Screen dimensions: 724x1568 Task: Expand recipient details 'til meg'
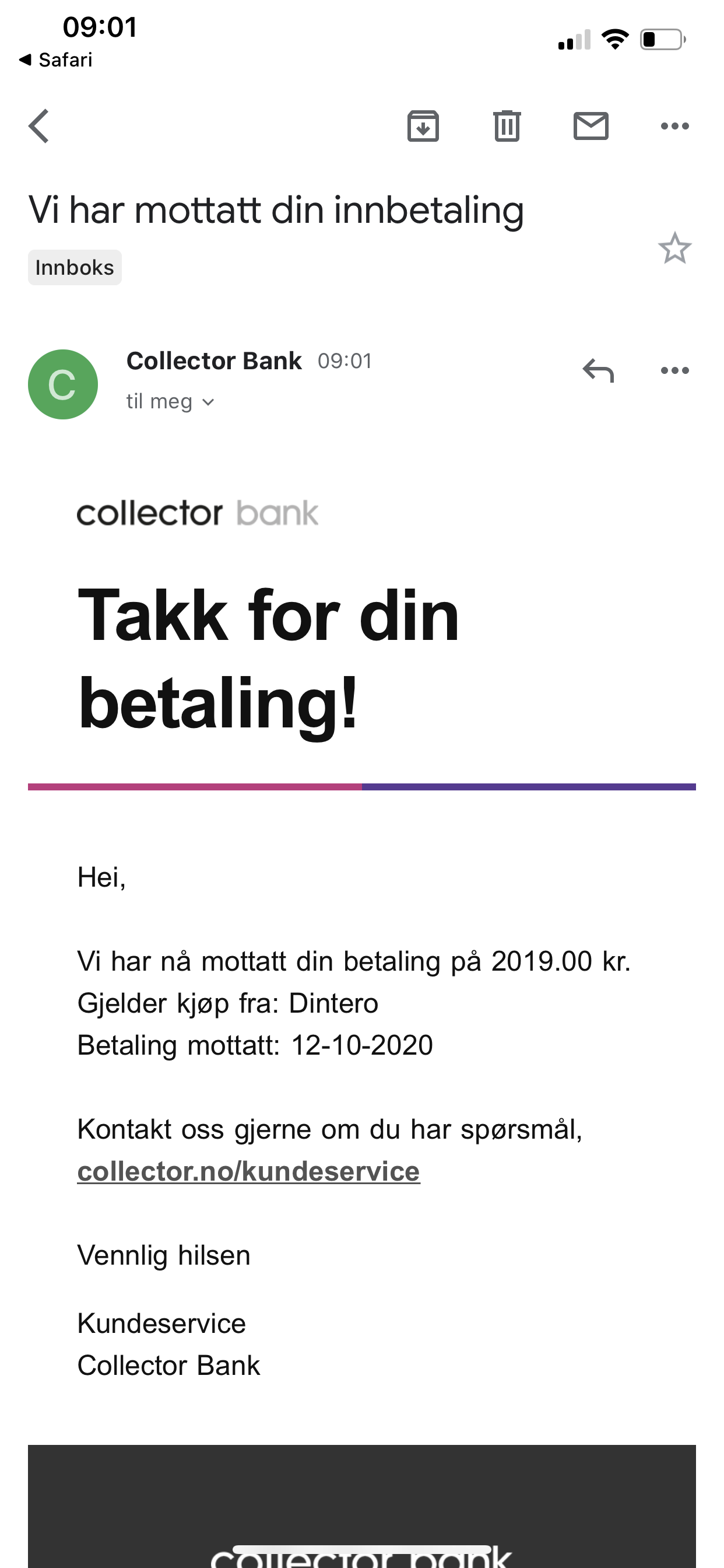170,402
